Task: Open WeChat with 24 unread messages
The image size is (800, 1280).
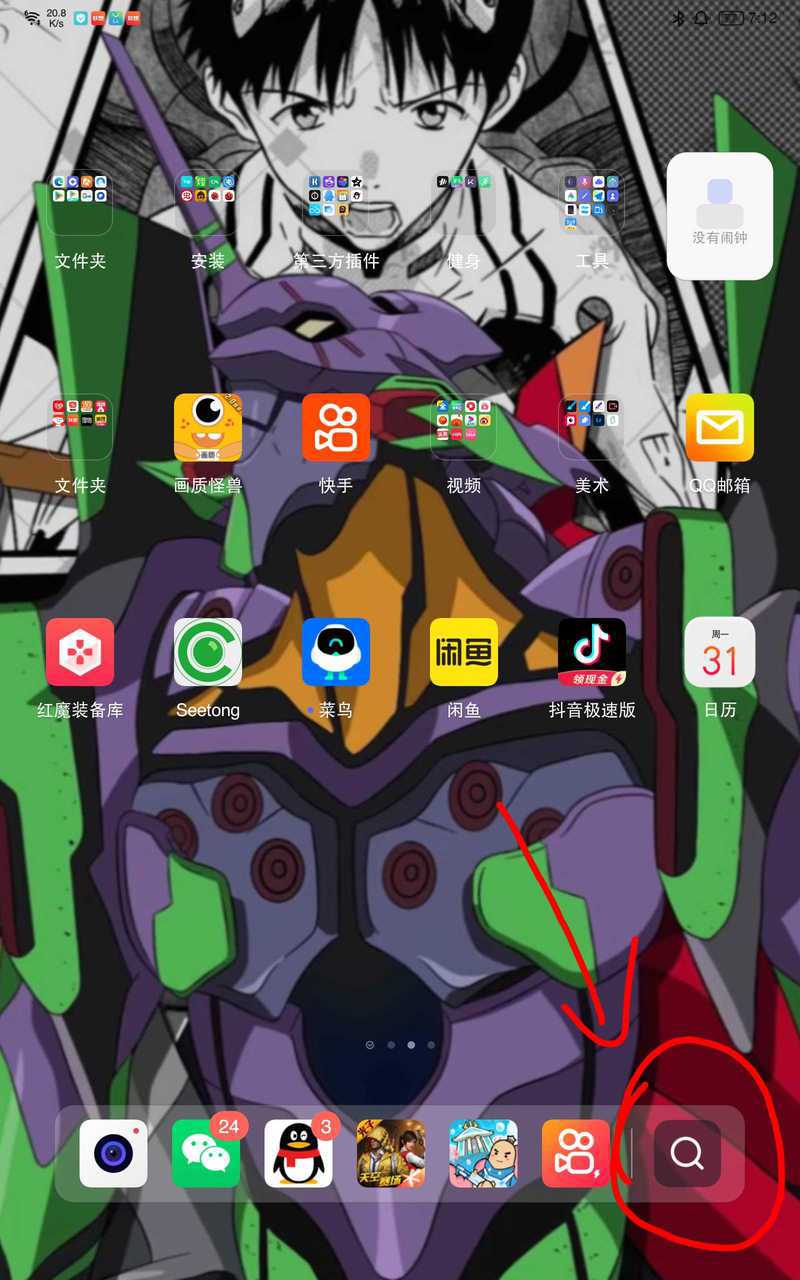Action: [206, 1153]
